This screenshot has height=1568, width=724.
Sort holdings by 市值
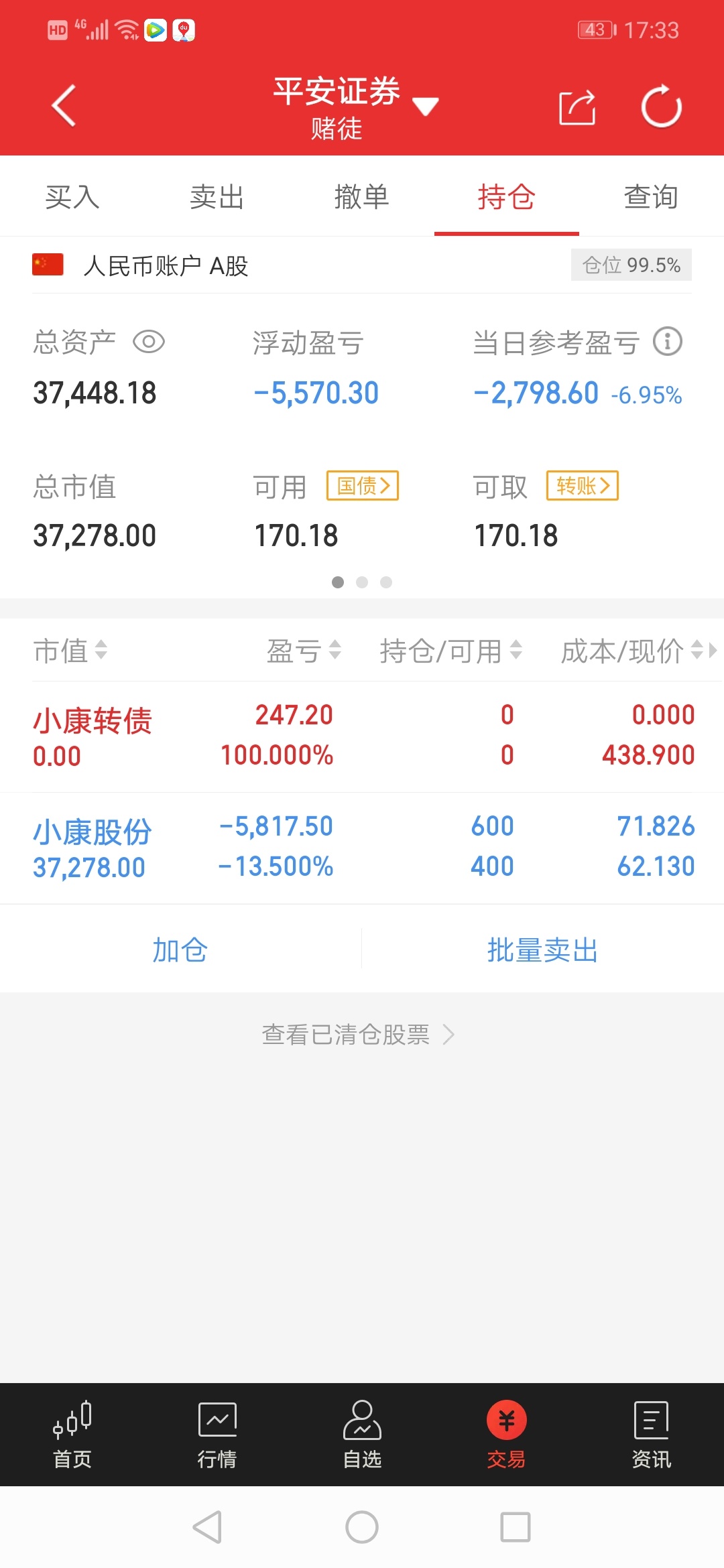pos(70,651)
